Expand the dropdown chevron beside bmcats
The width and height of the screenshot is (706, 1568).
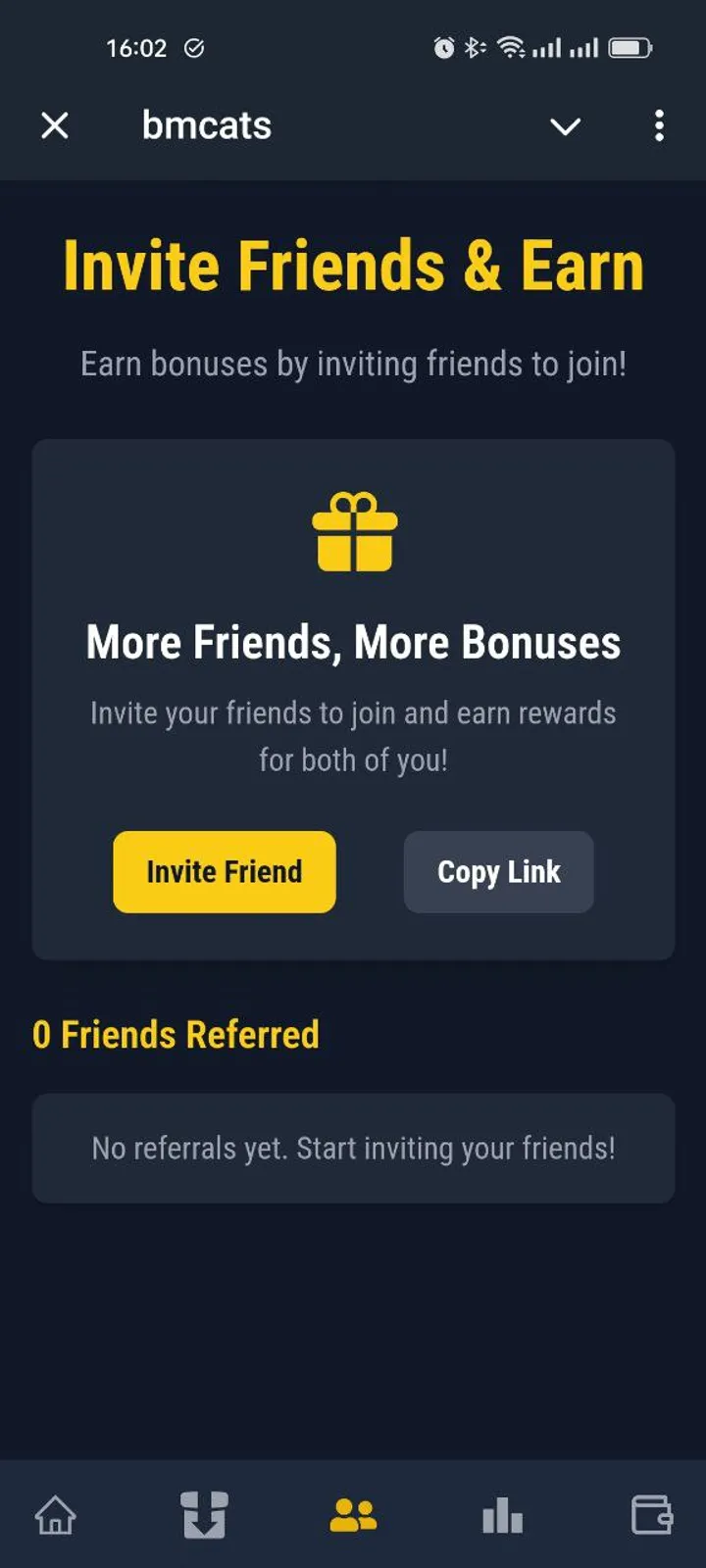coord(565,126)
